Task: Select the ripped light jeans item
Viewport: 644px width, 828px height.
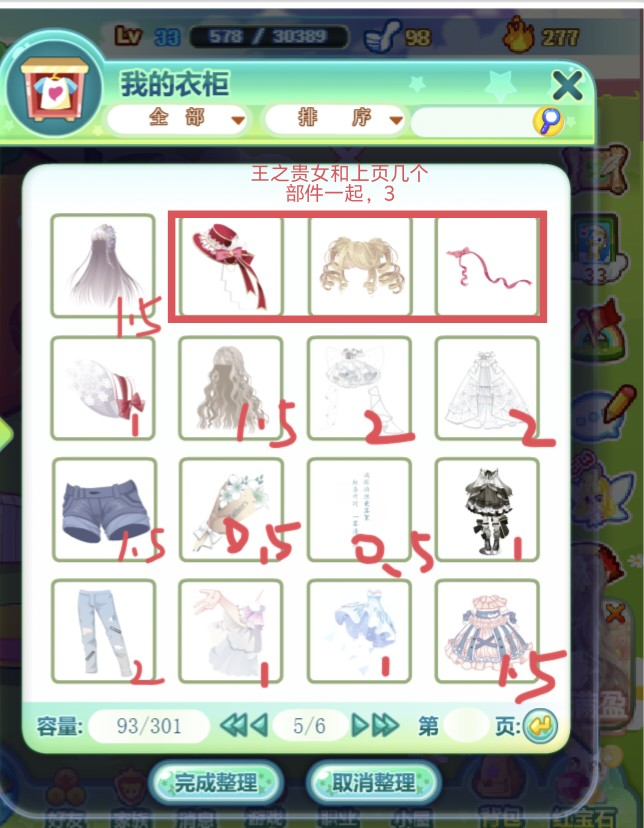Action: [103, 631]
